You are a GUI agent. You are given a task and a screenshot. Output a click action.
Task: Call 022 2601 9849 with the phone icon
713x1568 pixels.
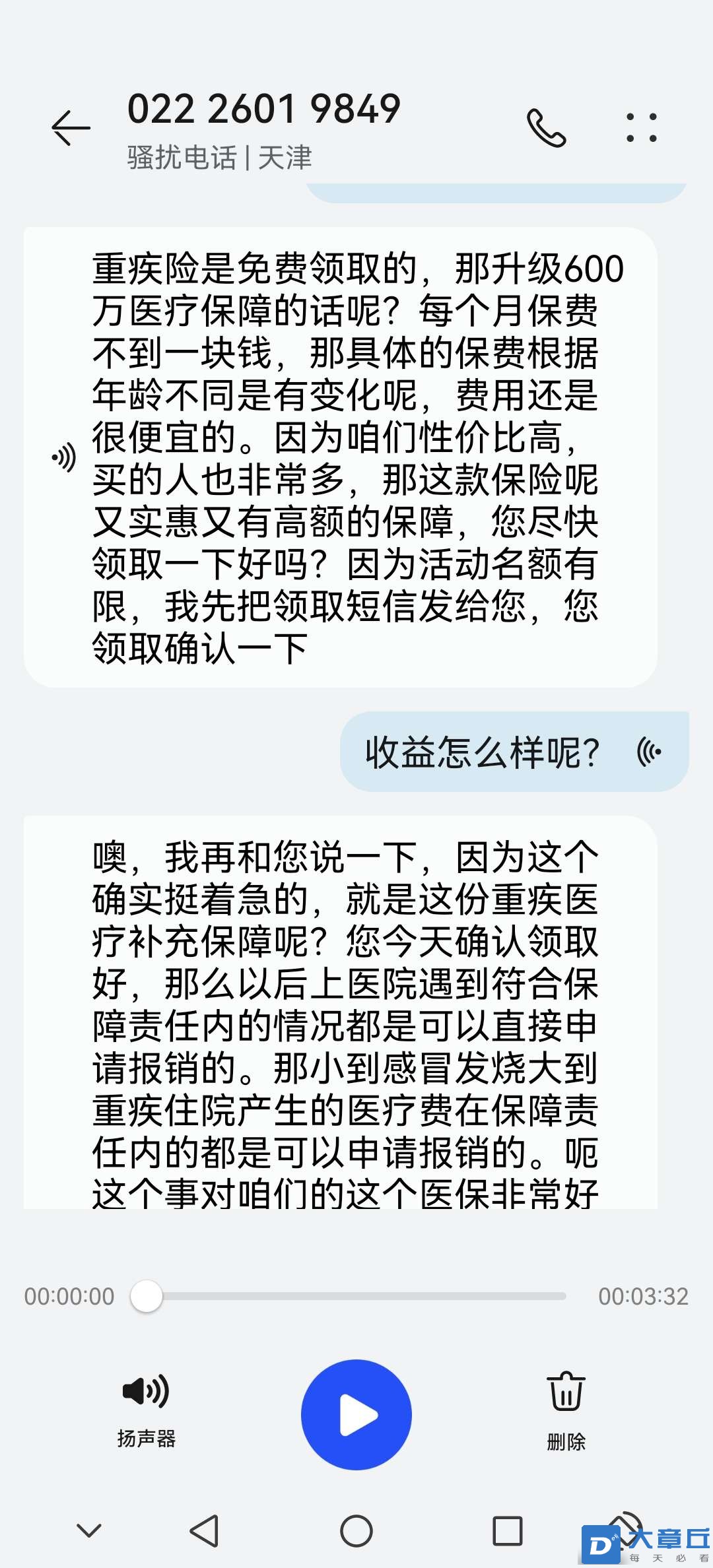(x=546, y=128)
